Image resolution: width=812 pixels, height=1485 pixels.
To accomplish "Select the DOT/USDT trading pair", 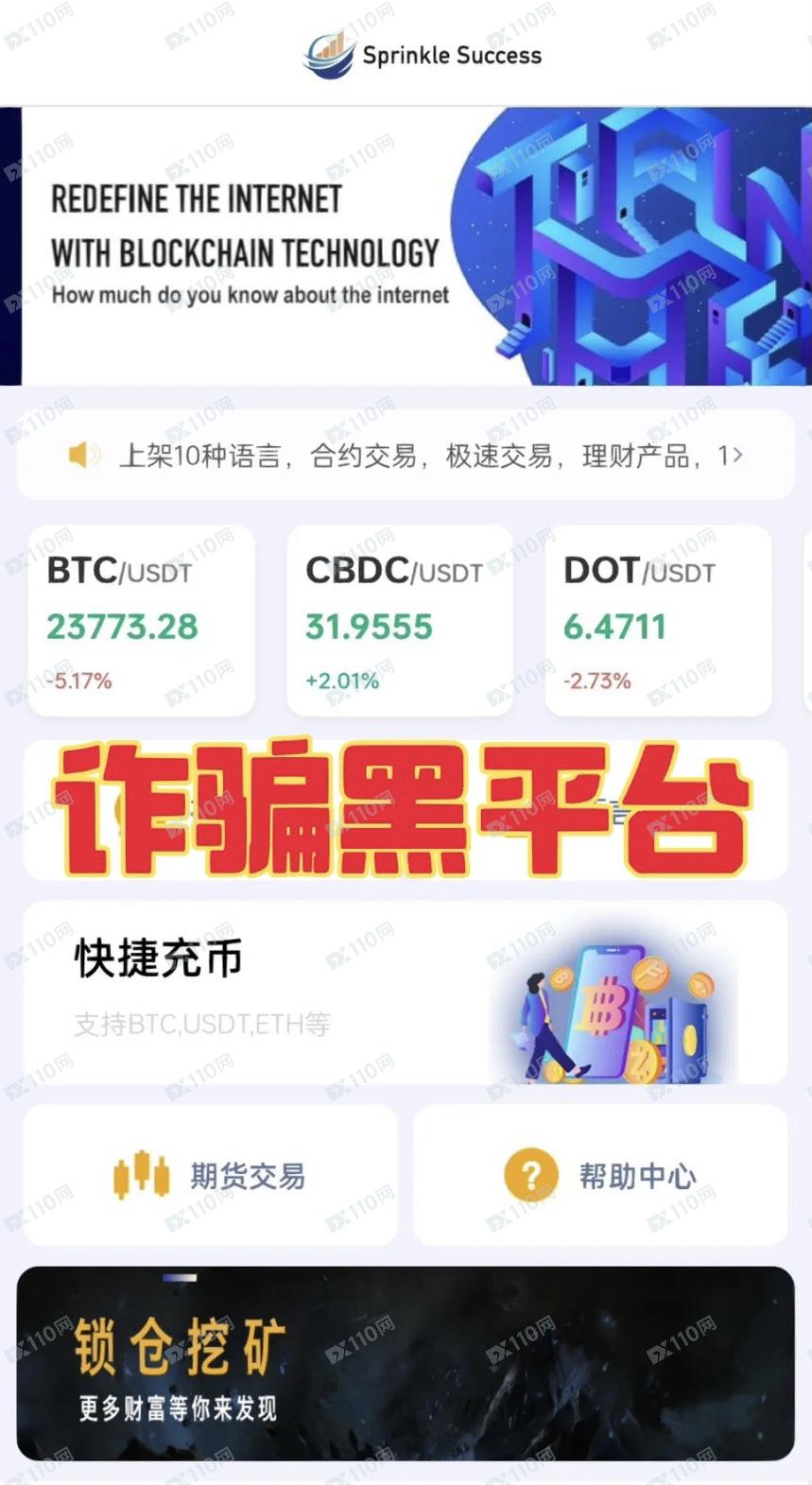I will (658, 620).
